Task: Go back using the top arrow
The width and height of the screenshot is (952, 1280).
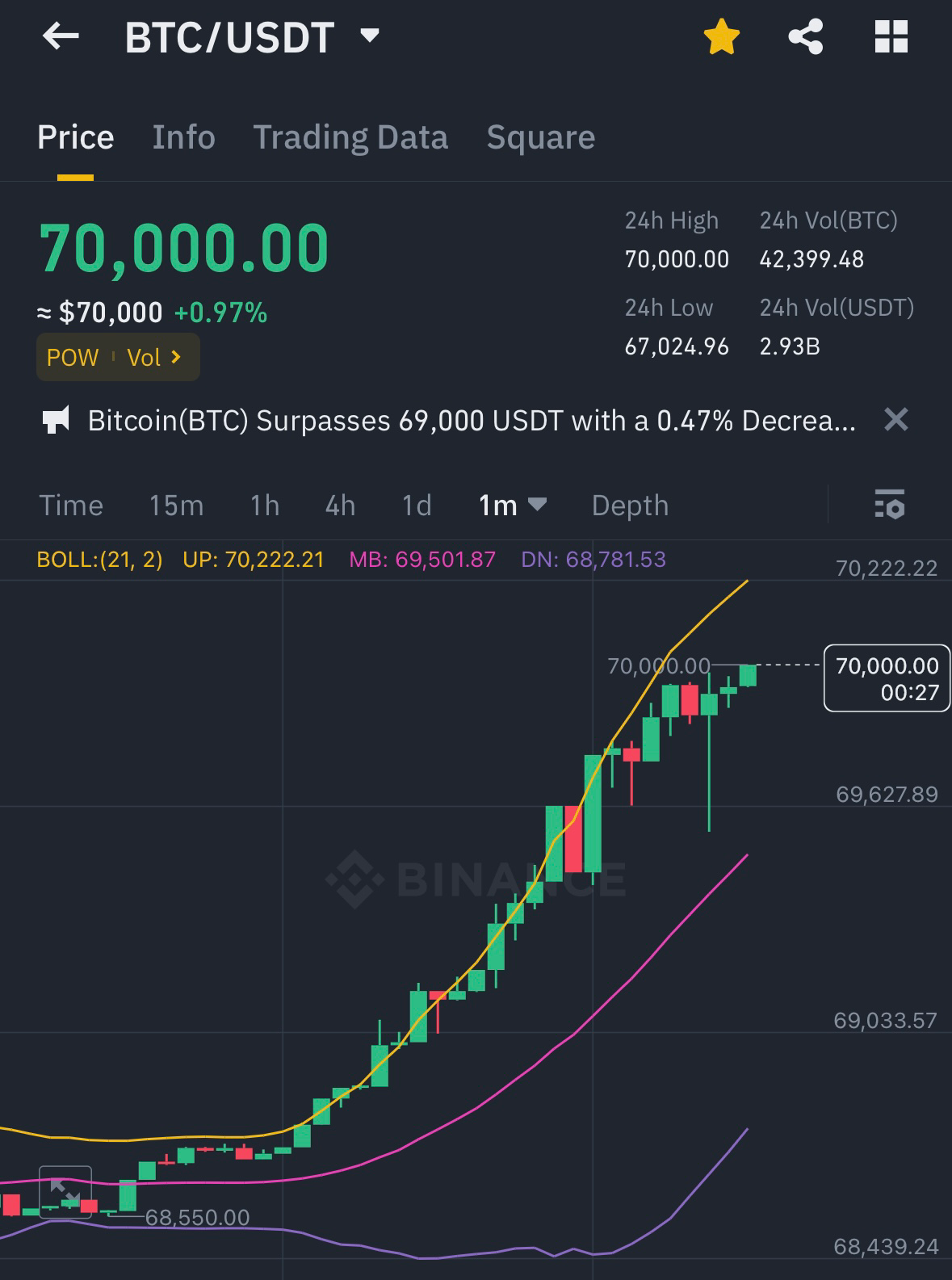Action: point(61,36)
